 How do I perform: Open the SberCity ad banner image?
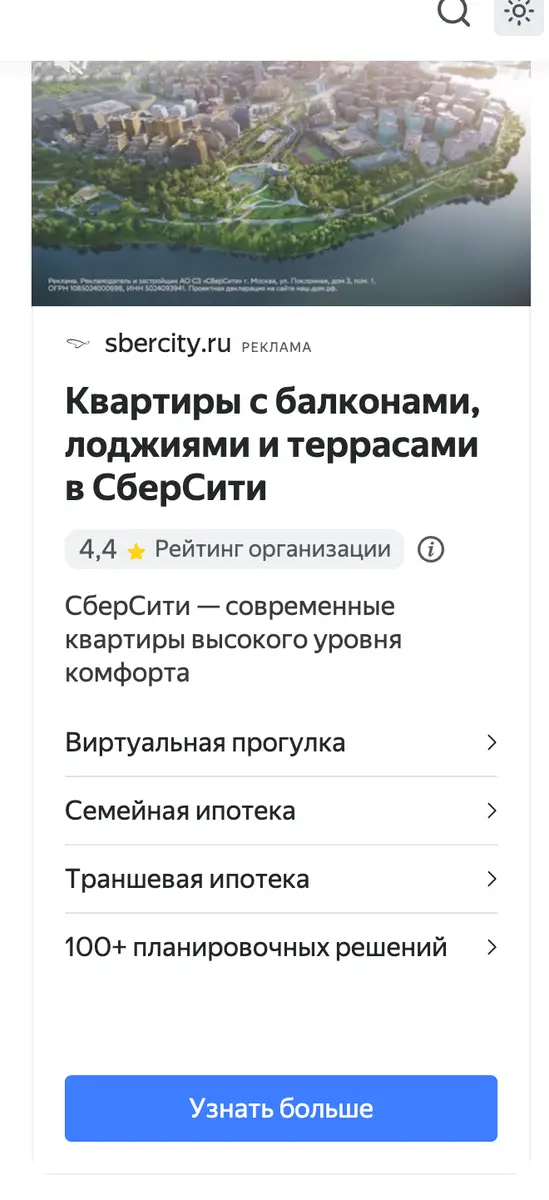(x=281, y=183)
